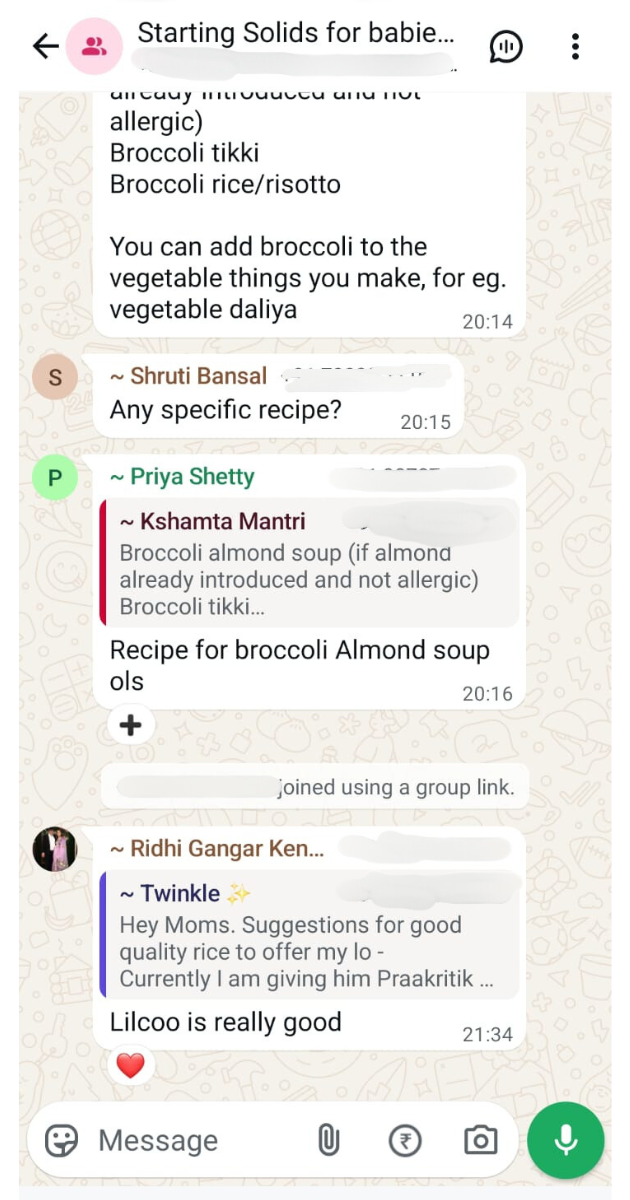630x1200 pixels.
Task: View the heart reaction on Lilcoo message
Action: (x=131, y=1066)
